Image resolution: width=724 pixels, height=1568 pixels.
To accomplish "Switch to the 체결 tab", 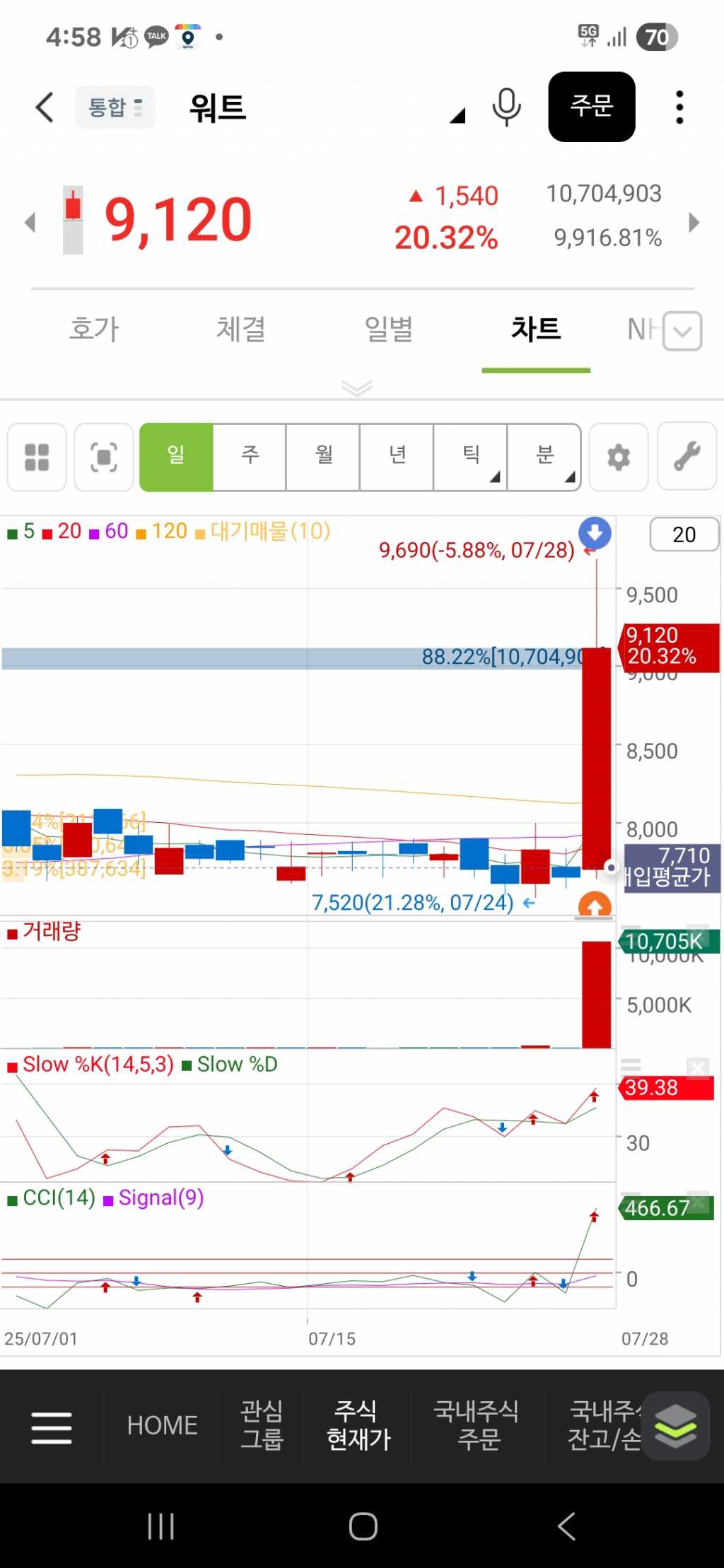I will tap(241, 329).
